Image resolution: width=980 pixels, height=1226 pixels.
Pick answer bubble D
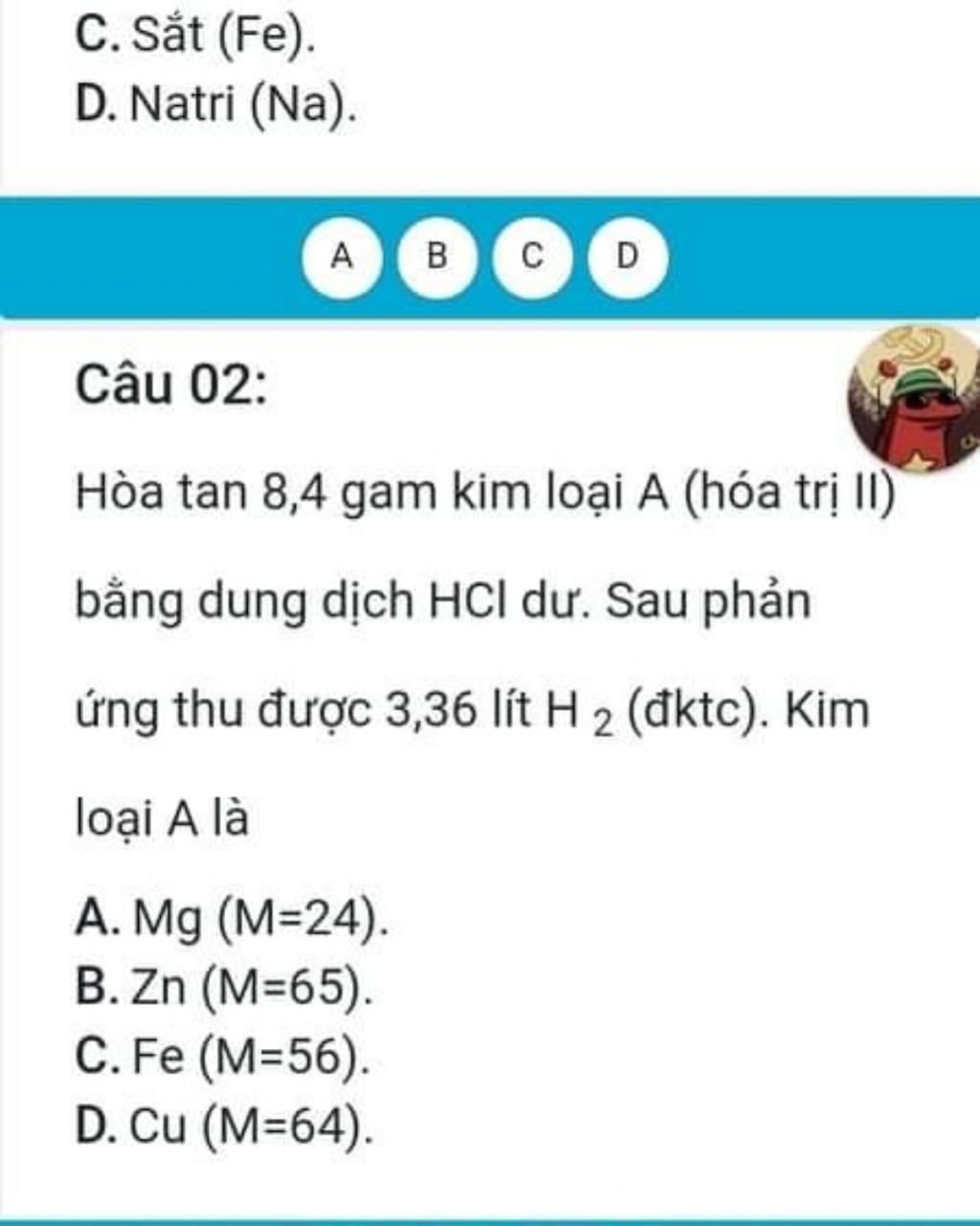pos(627,256)
